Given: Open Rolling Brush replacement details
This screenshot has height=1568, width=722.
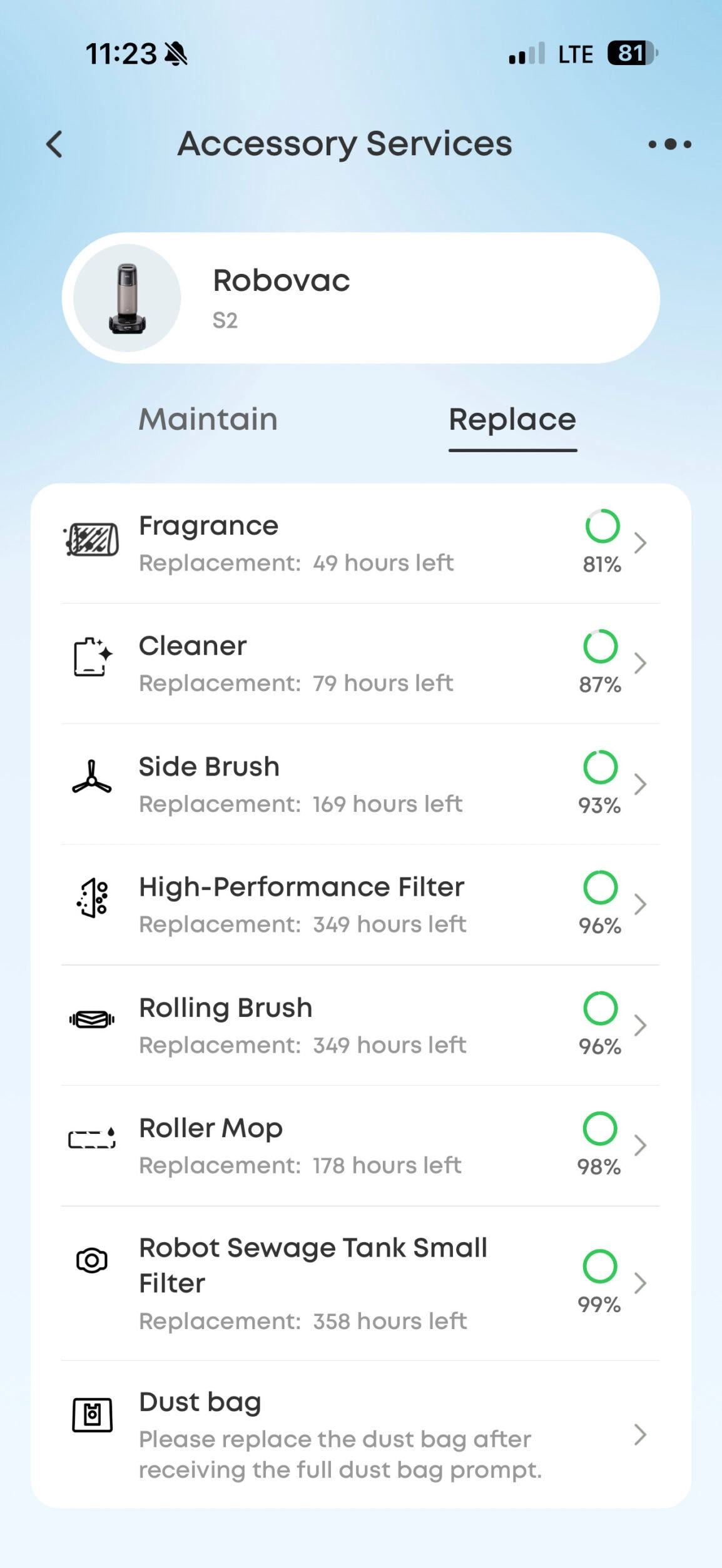Looking at the screenshot, I should [x=360, y=1025].
